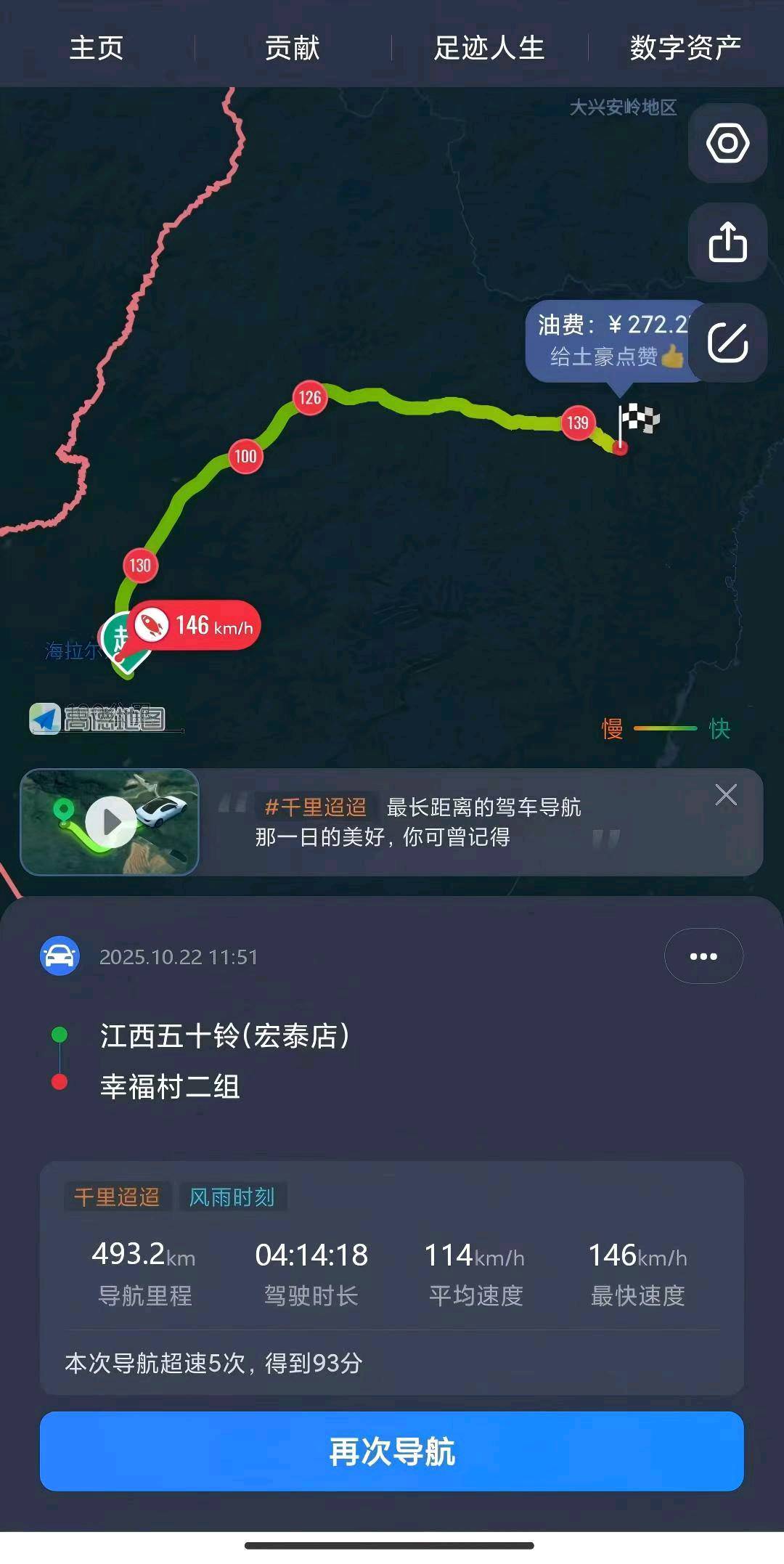Dismiss the 千里迢迢 video banner
The width and height of the screenshot is (784, 1564).
pyautogui.click(x=726, y=795)
